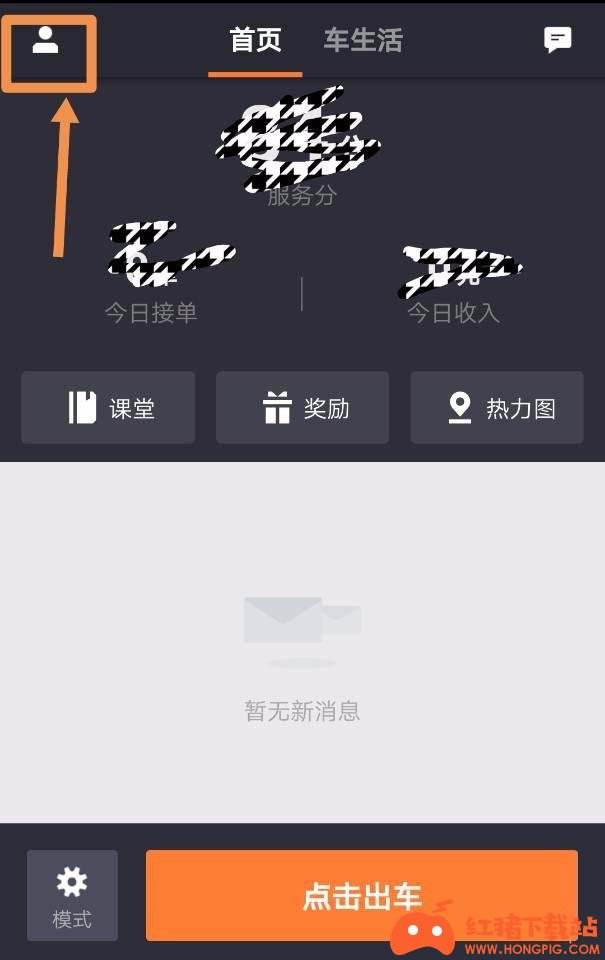Open the 奖励 rewards button
Viewport: 605px width, 960px height.
coord(302,408)
